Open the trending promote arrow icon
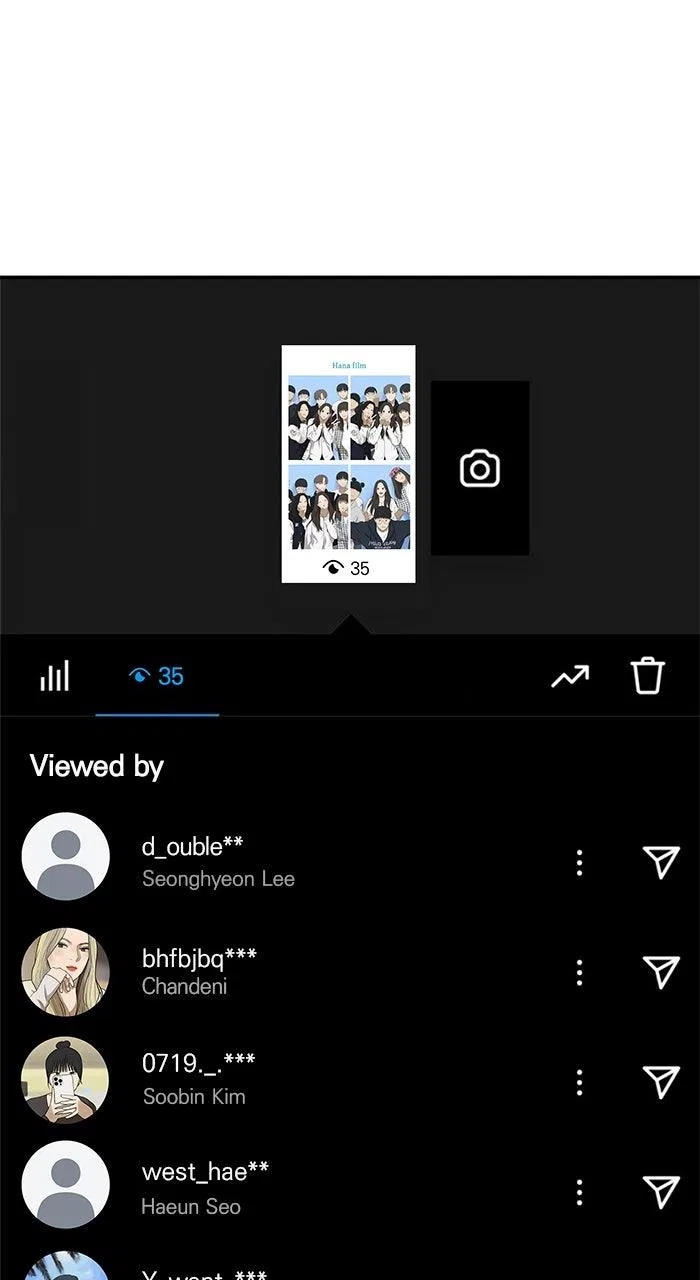 coord(570,677)
